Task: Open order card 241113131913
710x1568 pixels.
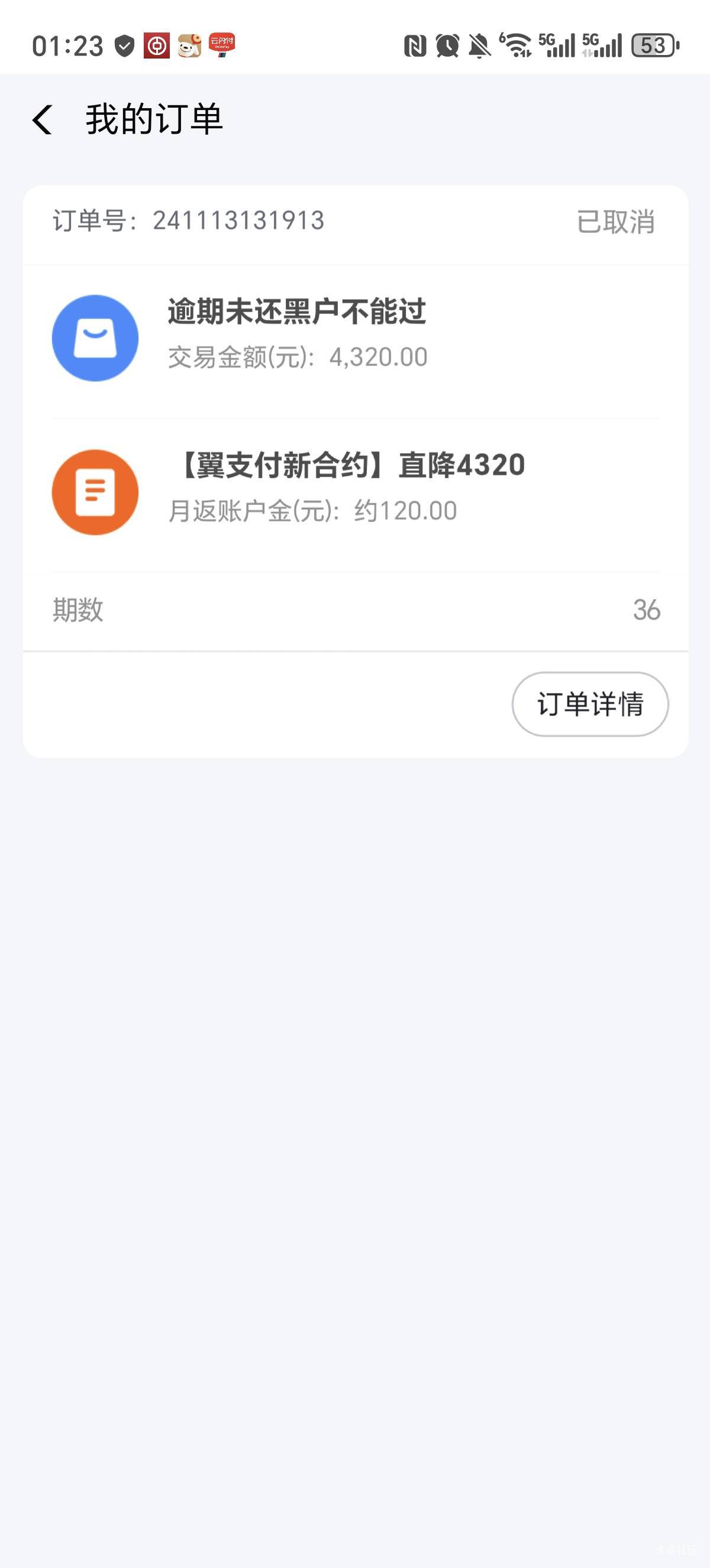Action: (x=356, y=471)
